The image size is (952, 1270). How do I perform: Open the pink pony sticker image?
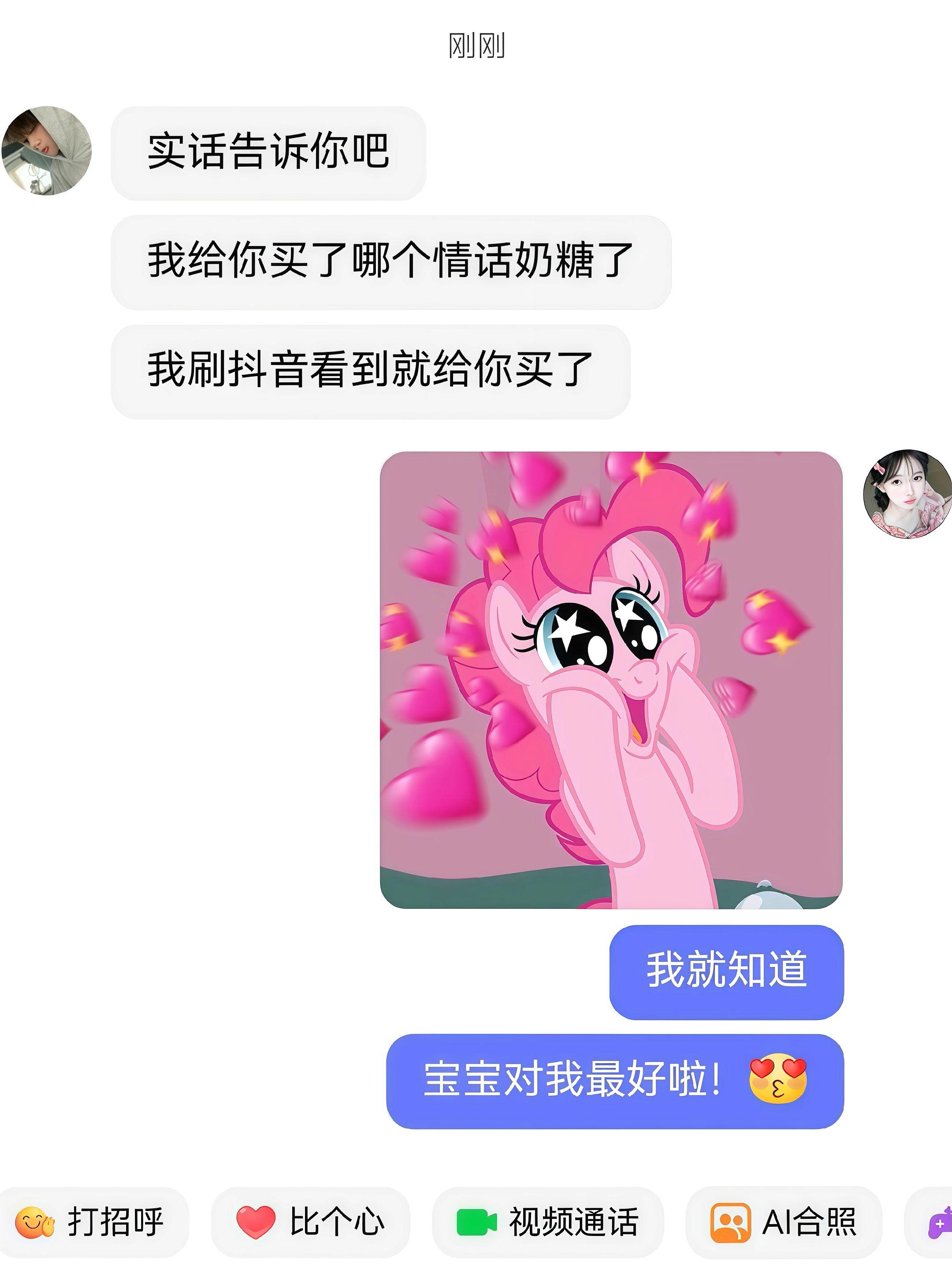(611, 680)
